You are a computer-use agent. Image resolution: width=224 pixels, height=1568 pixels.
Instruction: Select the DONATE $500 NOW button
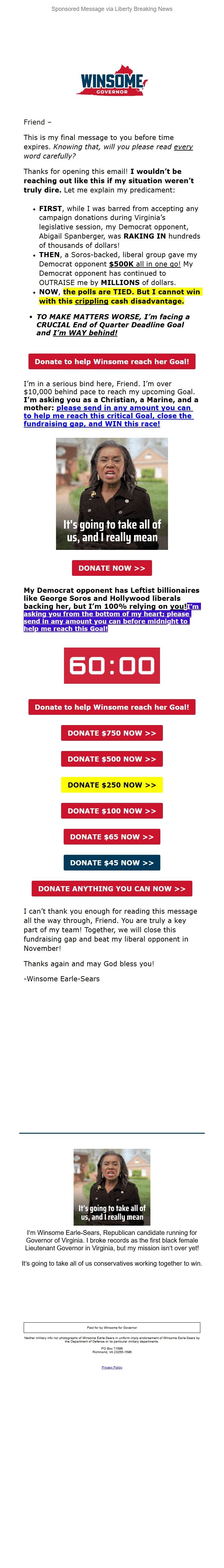pyautogui.click(x=111, y=759)
